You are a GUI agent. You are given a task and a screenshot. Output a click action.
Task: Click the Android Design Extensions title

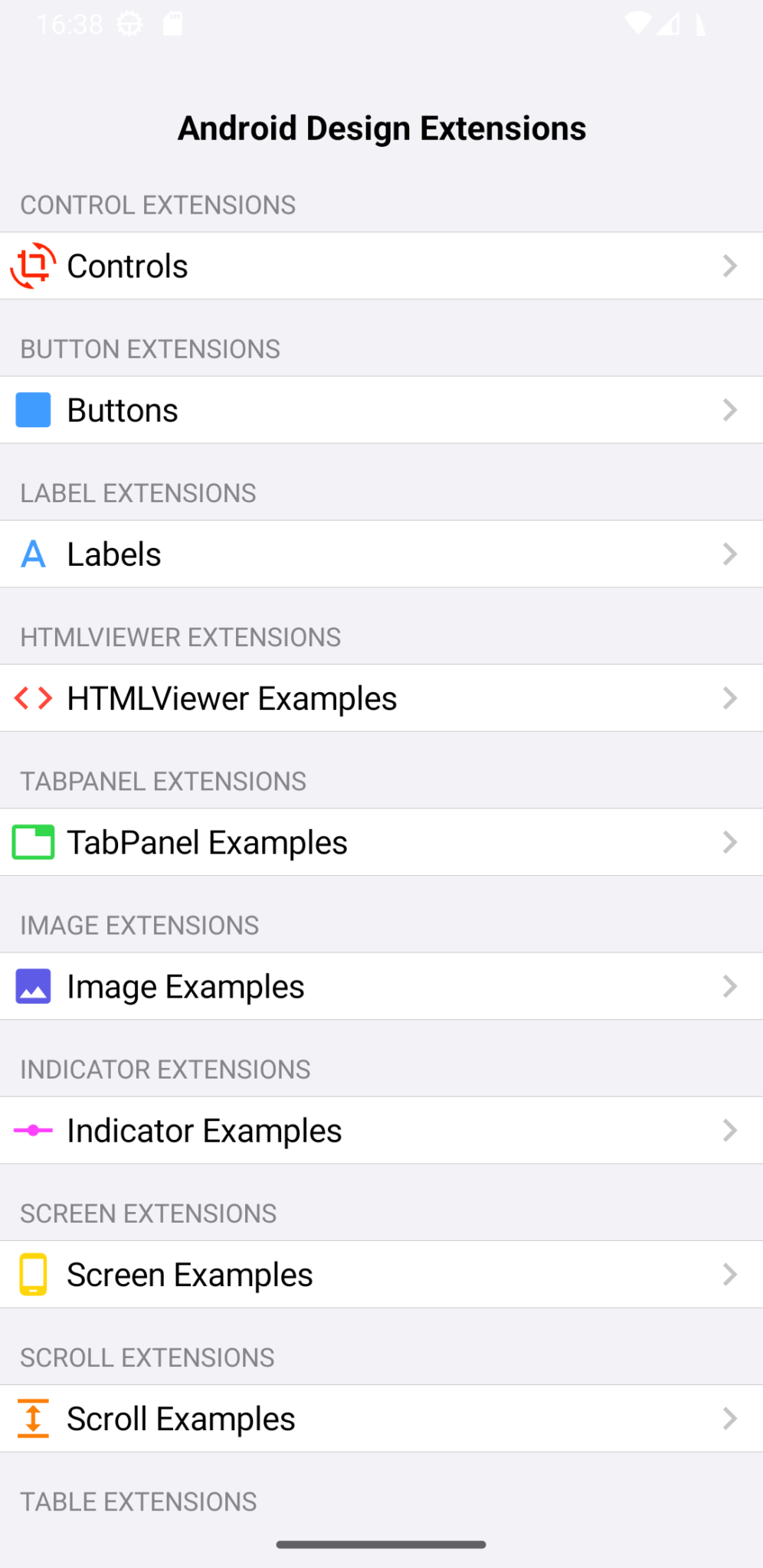click(381, 128)
